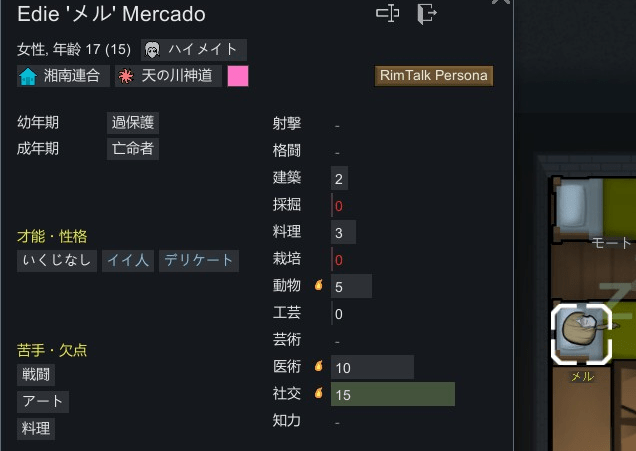The width and height of the screenshot is (636, 451).
Task: View the 過保護 childhood backstory
Action: click(x=133, y=123)
